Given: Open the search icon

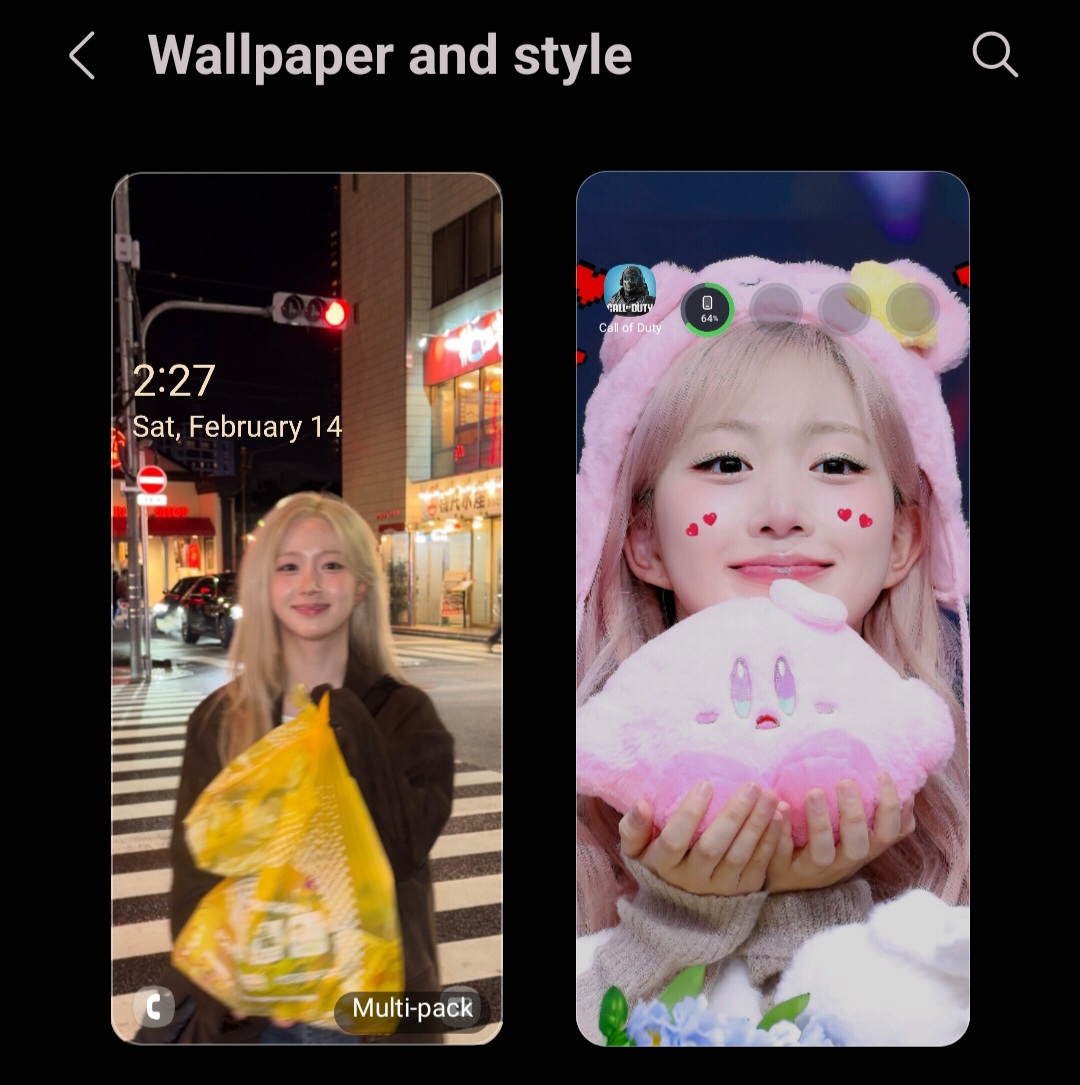Looking at the screenshot, I should pyautogui.click(x=995, y=55).
